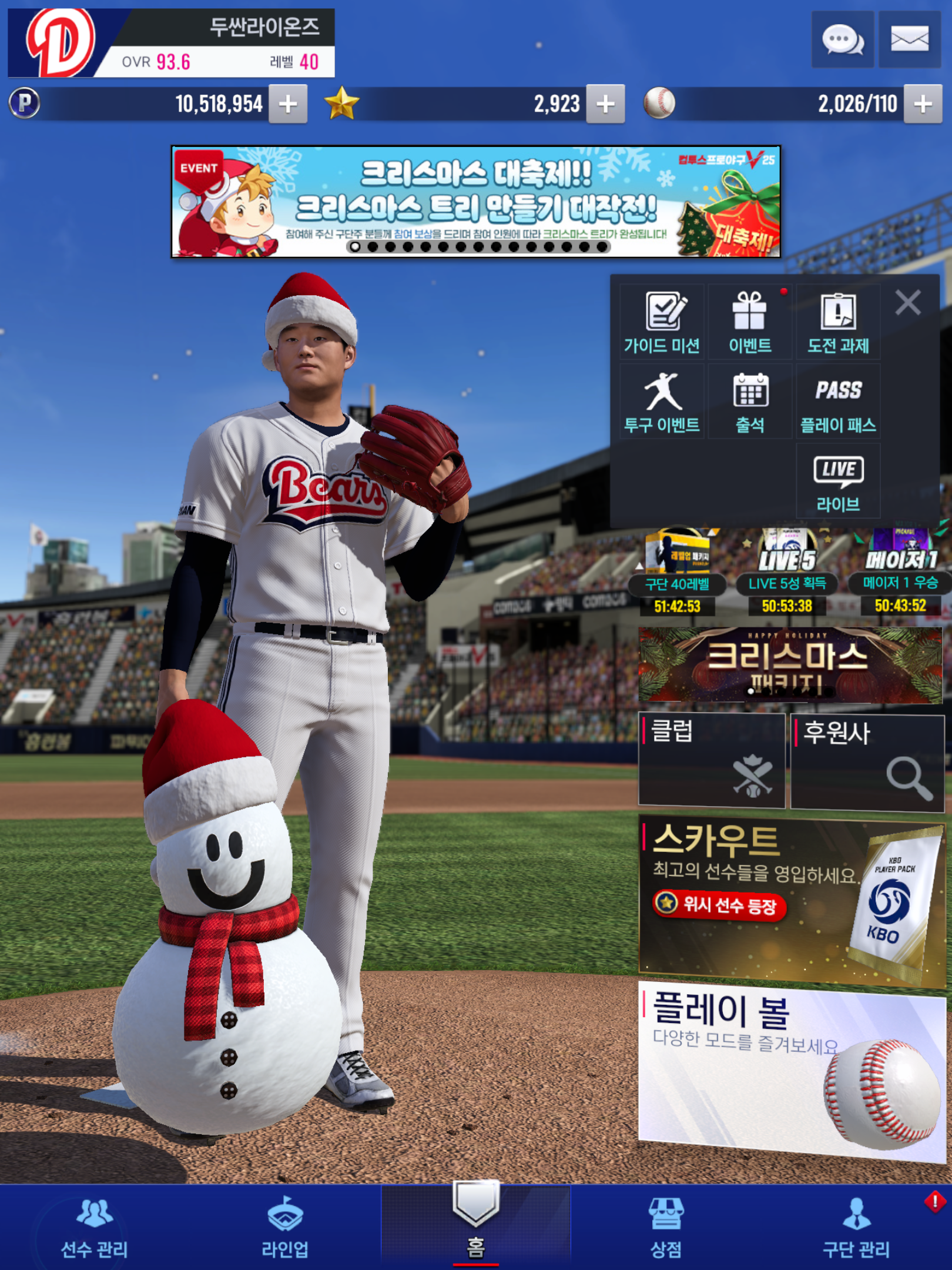Screen dimensions: 952x1270
Task: Close the quick menu panel
Action: click(908, 303)
